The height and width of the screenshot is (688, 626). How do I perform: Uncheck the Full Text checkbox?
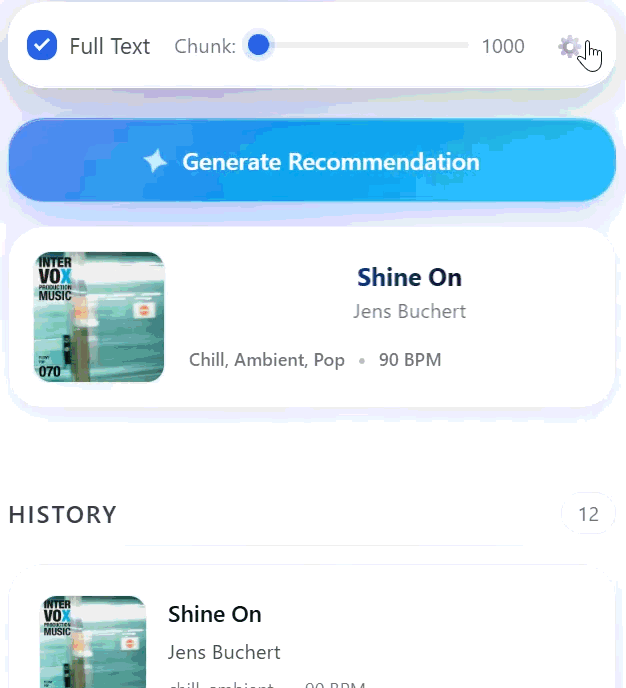[42, 46]
